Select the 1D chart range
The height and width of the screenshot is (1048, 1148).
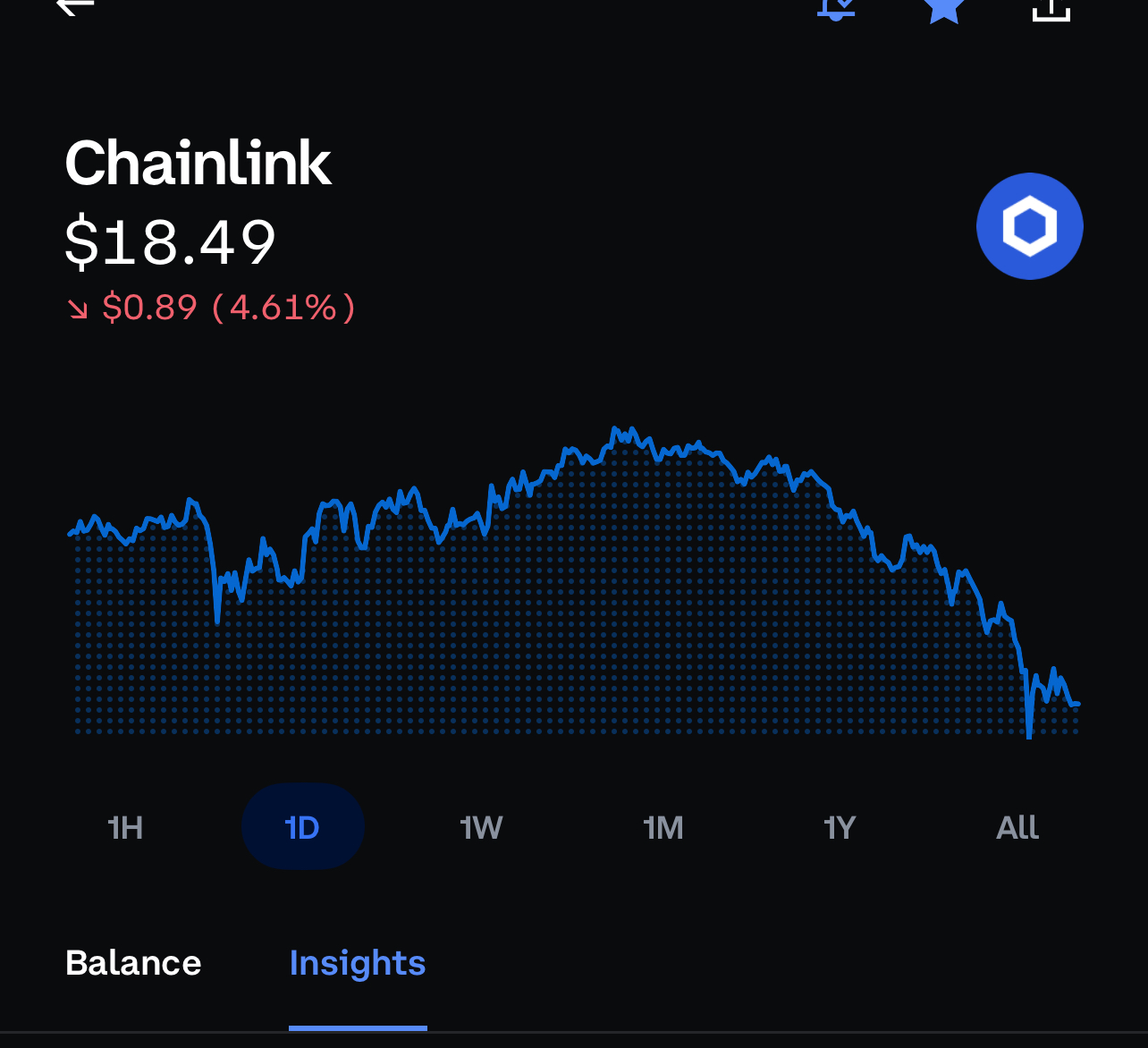302,827
